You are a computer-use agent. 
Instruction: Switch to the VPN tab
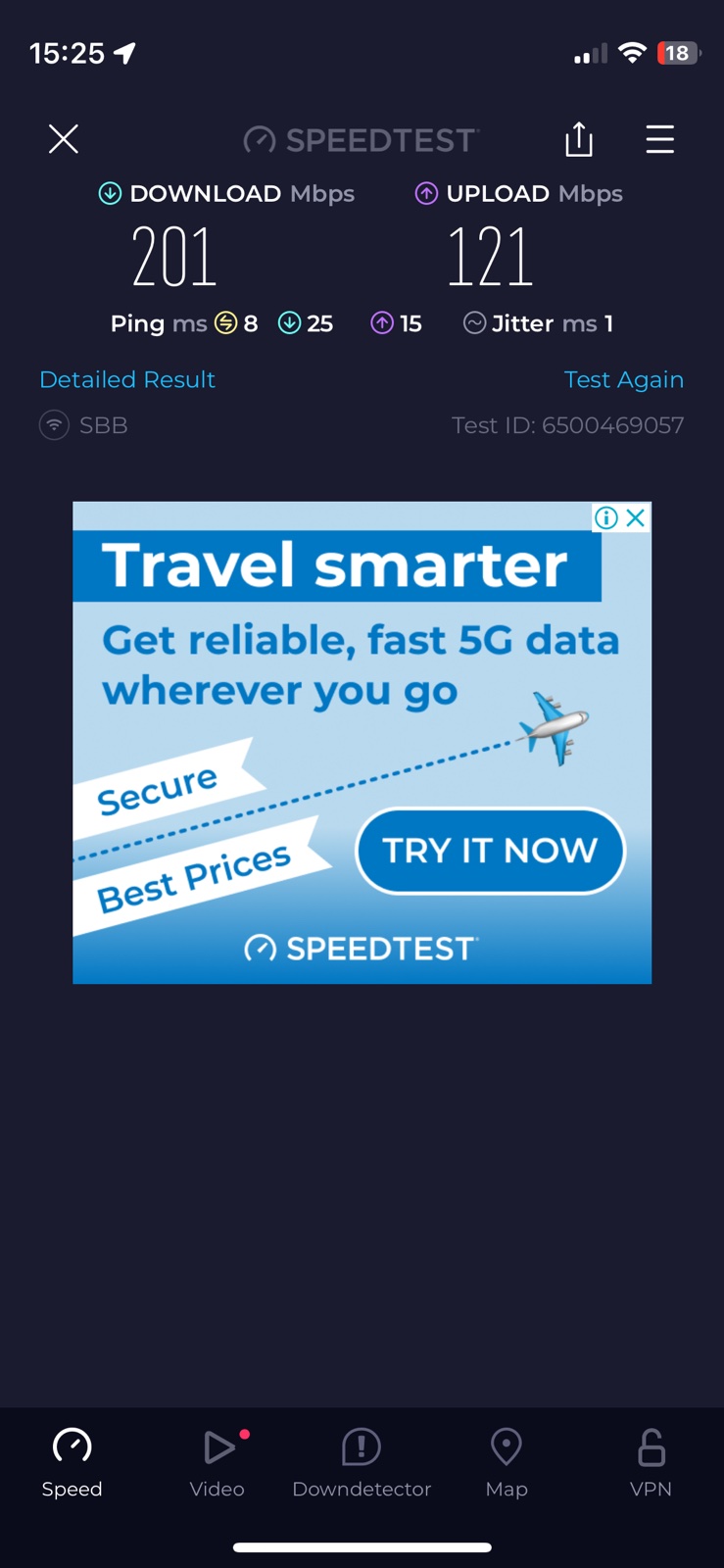[651, 1462]
